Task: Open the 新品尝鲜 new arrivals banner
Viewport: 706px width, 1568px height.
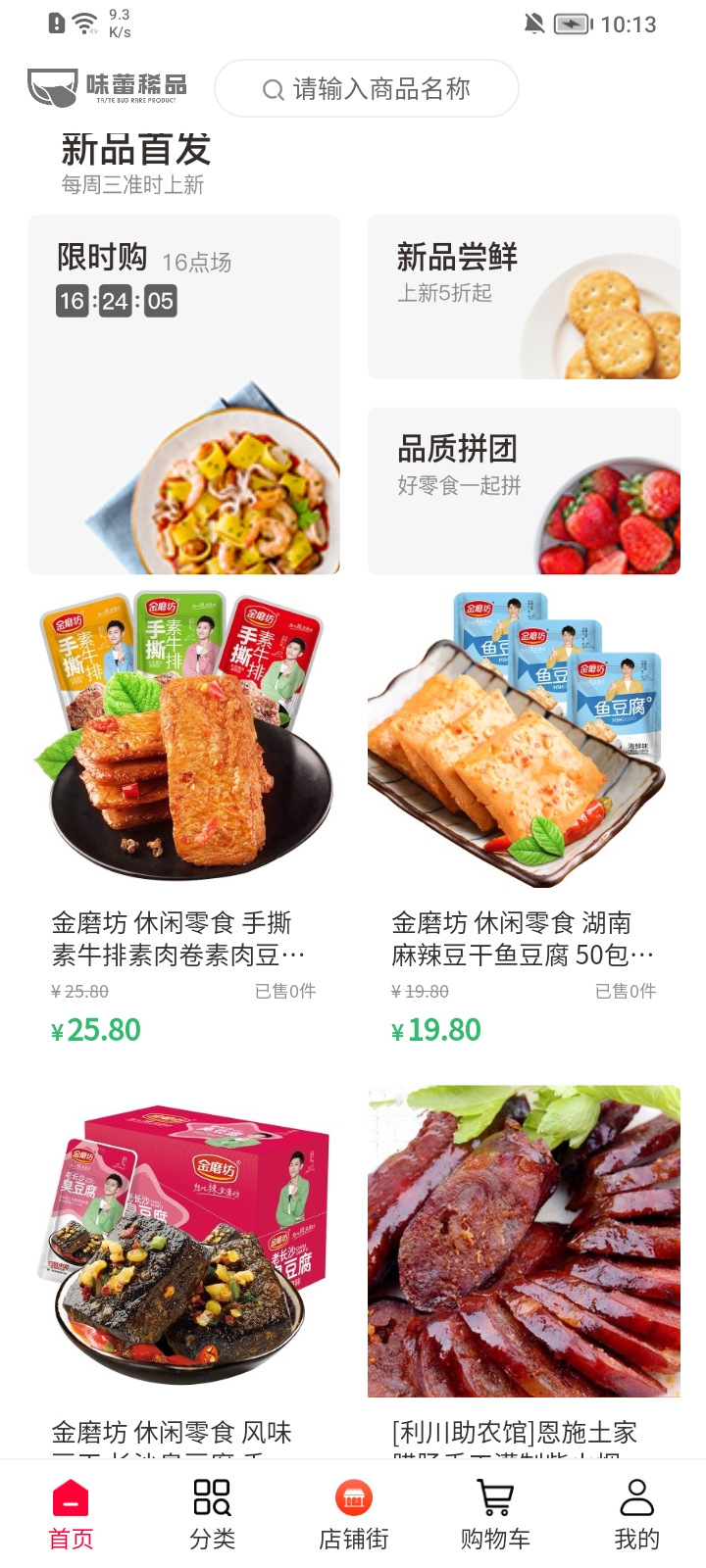Action: coord(523,294)
